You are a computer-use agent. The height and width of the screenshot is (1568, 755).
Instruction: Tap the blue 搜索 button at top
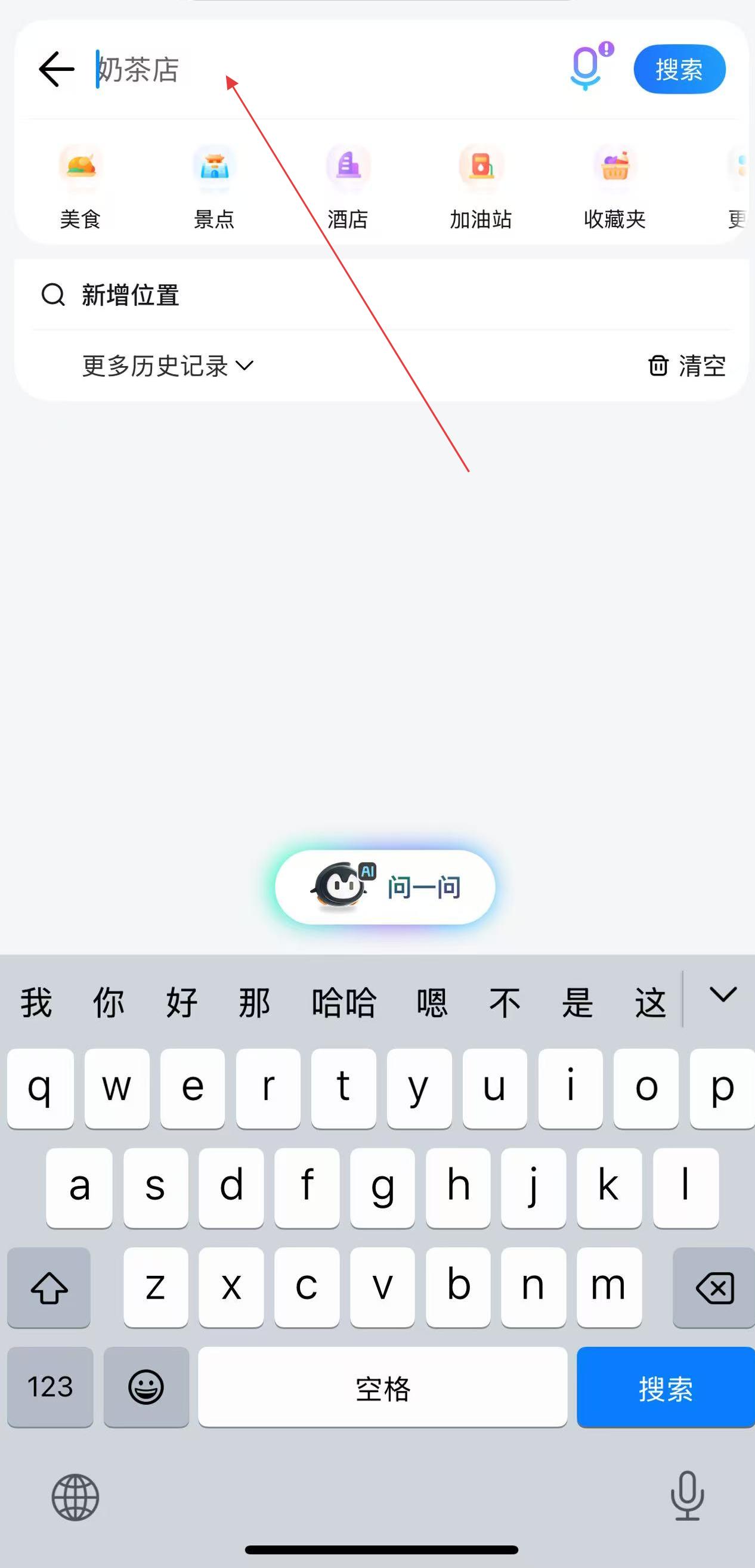679,69
